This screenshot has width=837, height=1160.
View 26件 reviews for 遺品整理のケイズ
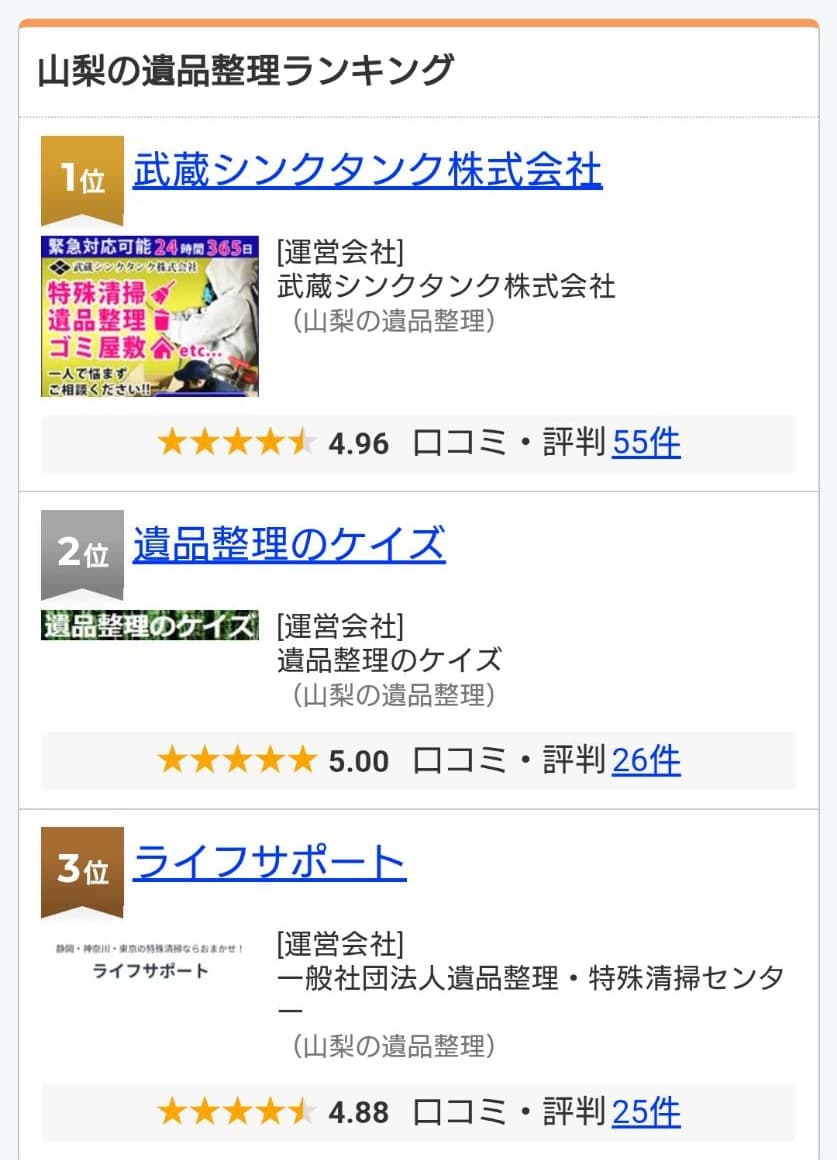(x=646, y=760)
